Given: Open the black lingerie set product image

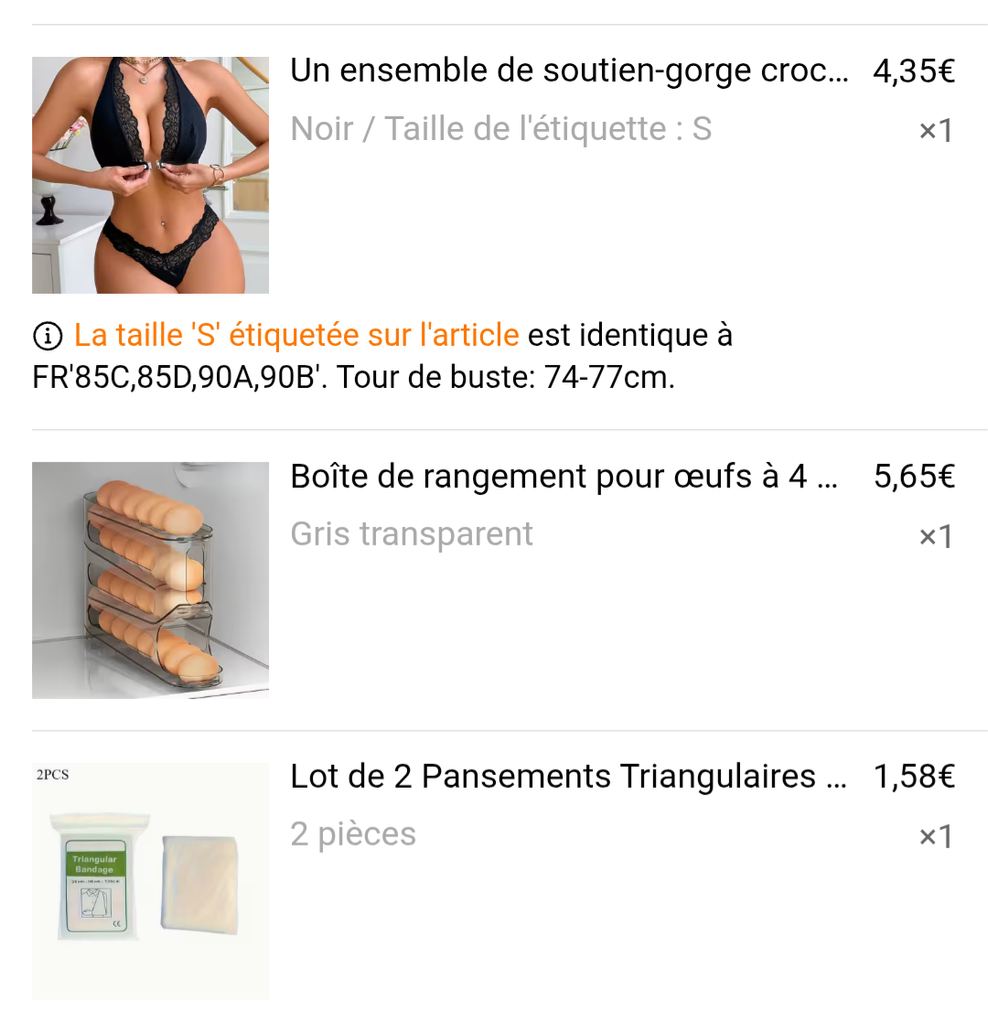Looking at the screenshot, I should coord(150,175).
